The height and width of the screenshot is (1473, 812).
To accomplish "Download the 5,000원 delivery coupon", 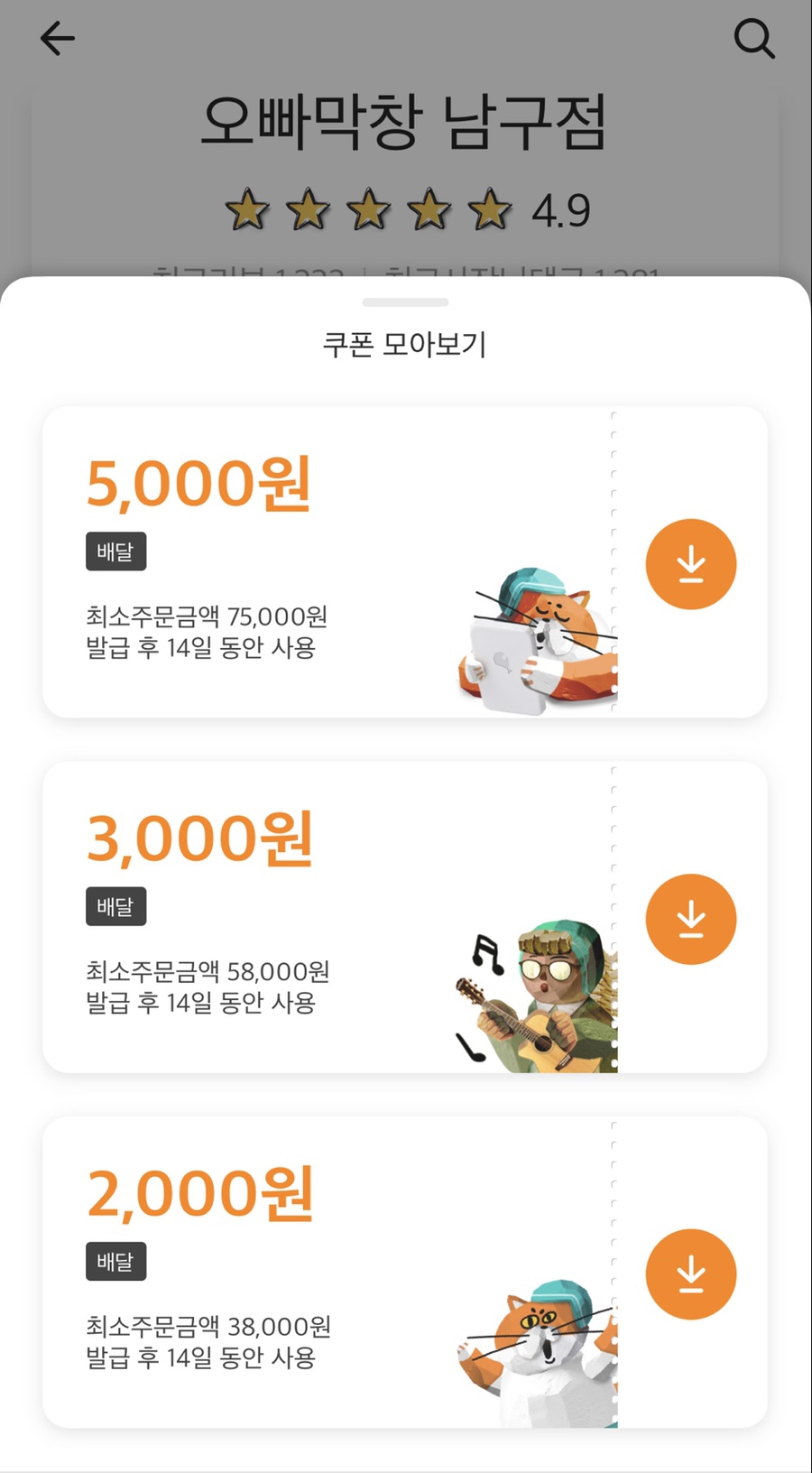I will pyautogui.click(x=691, y=564).
